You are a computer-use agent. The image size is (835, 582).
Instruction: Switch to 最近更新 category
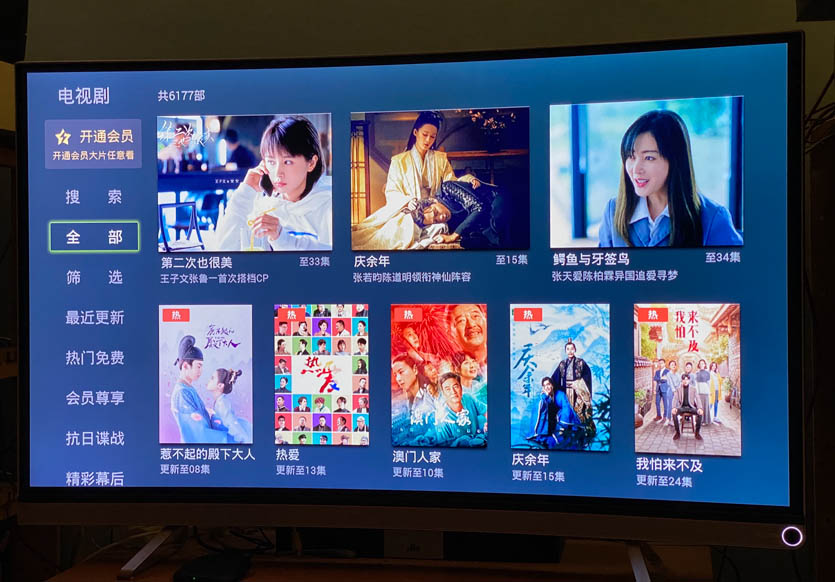[95, 317]
